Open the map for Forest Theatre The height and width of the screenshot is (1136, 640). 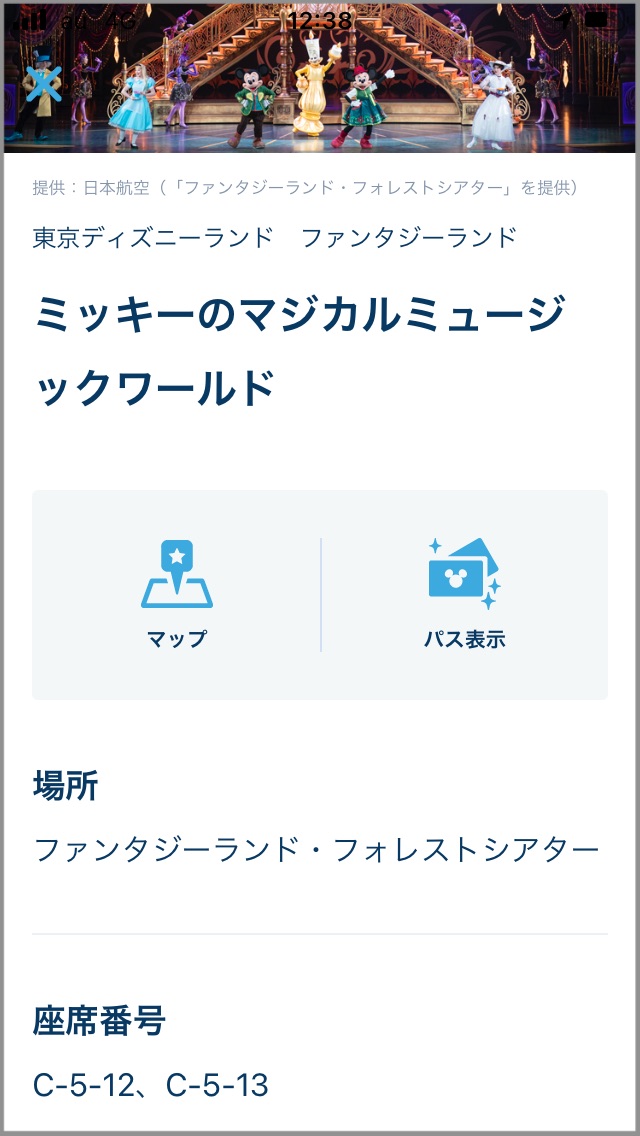(176, 594)
